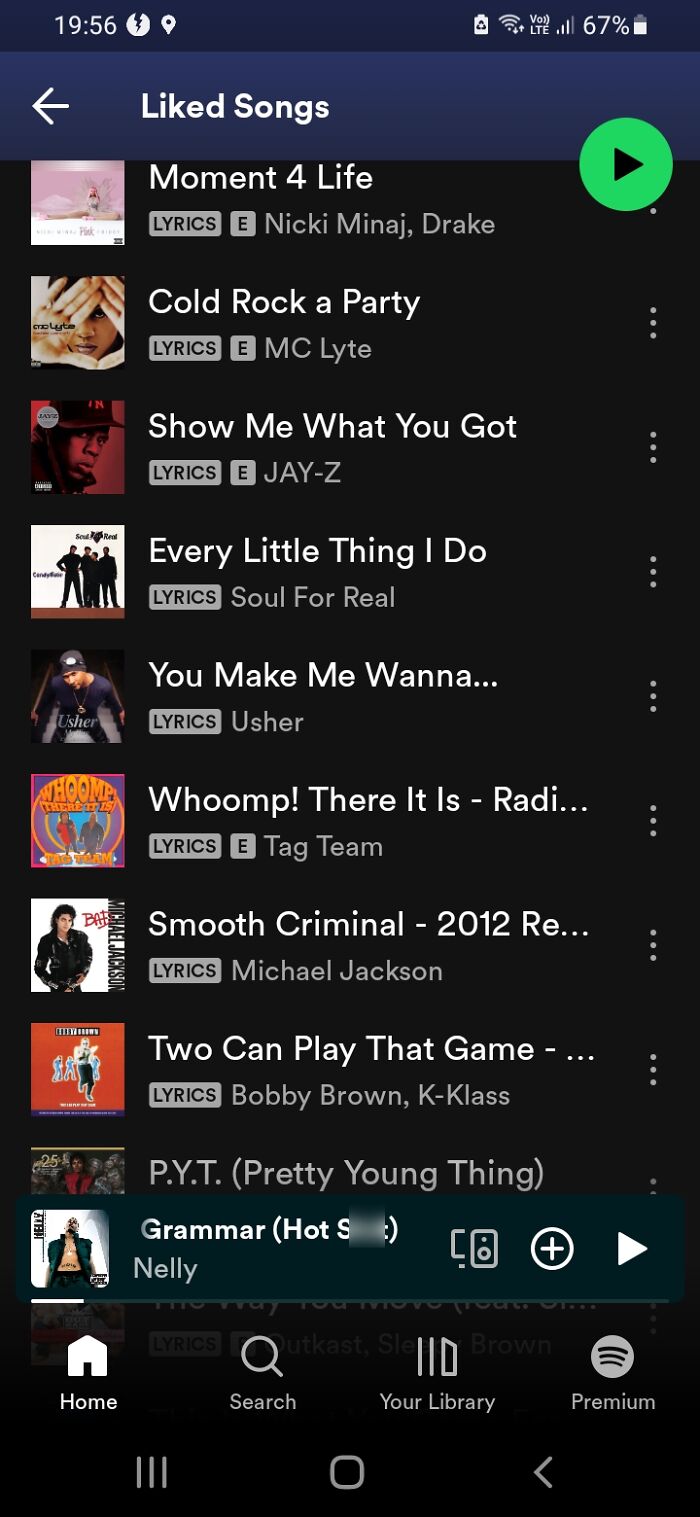Open options for Cold Rock a Party
700x1517 pixels.
[x=653, y=323]
